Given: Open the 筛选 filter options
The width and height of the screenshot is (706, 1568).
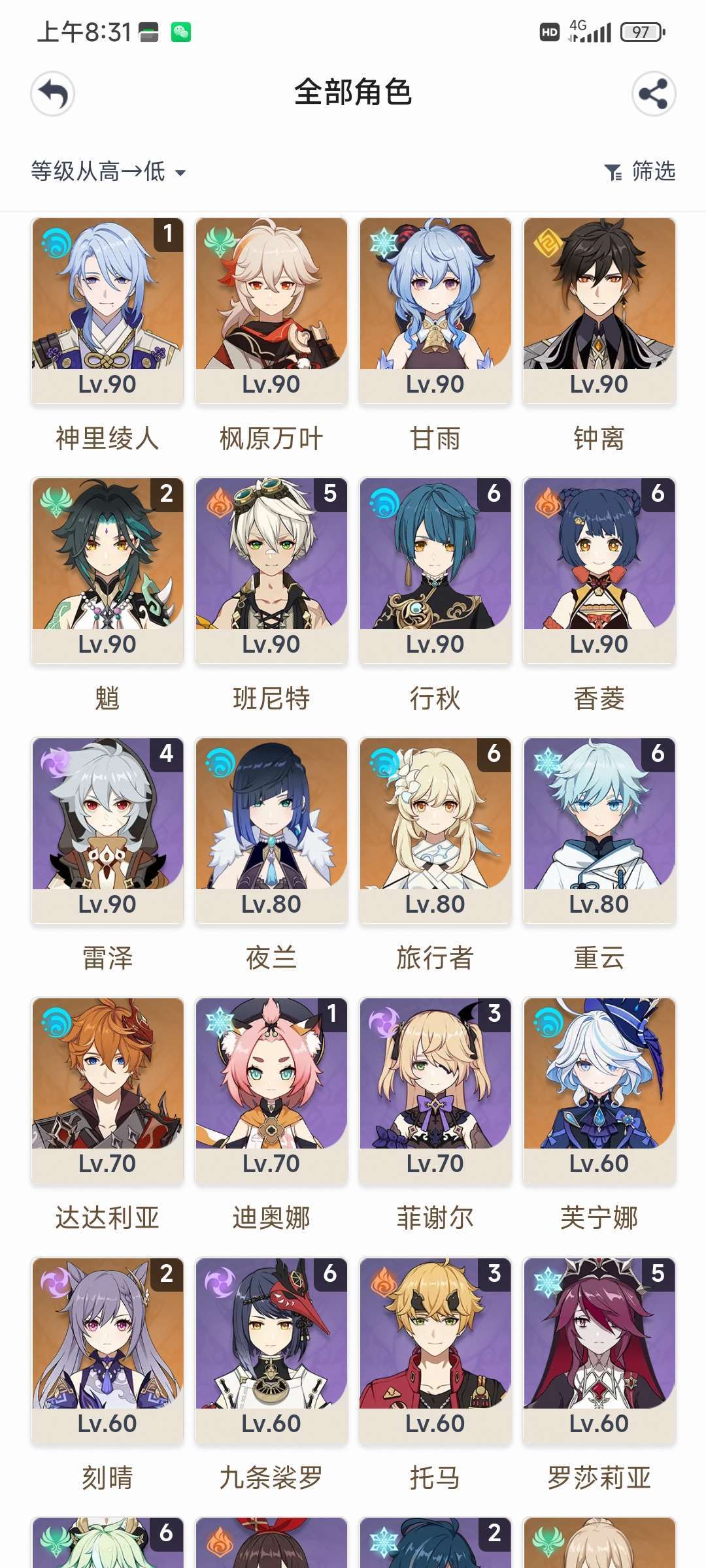Looking at the screenshot, I should (x=640, y=172).
